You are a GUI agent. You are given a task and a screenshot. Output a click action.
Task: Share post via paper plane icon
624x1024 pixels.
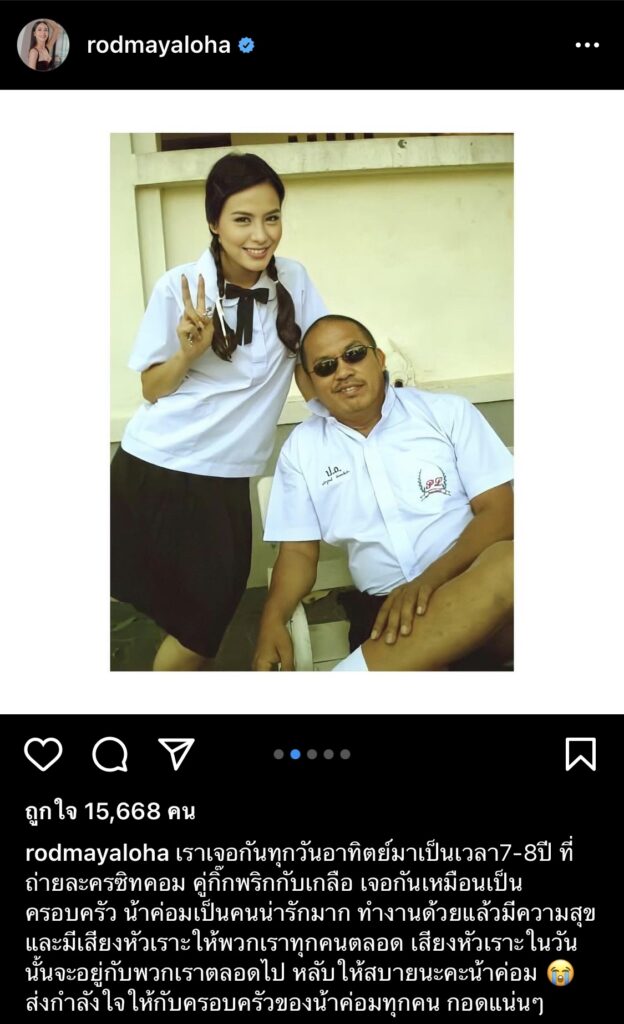176,754
